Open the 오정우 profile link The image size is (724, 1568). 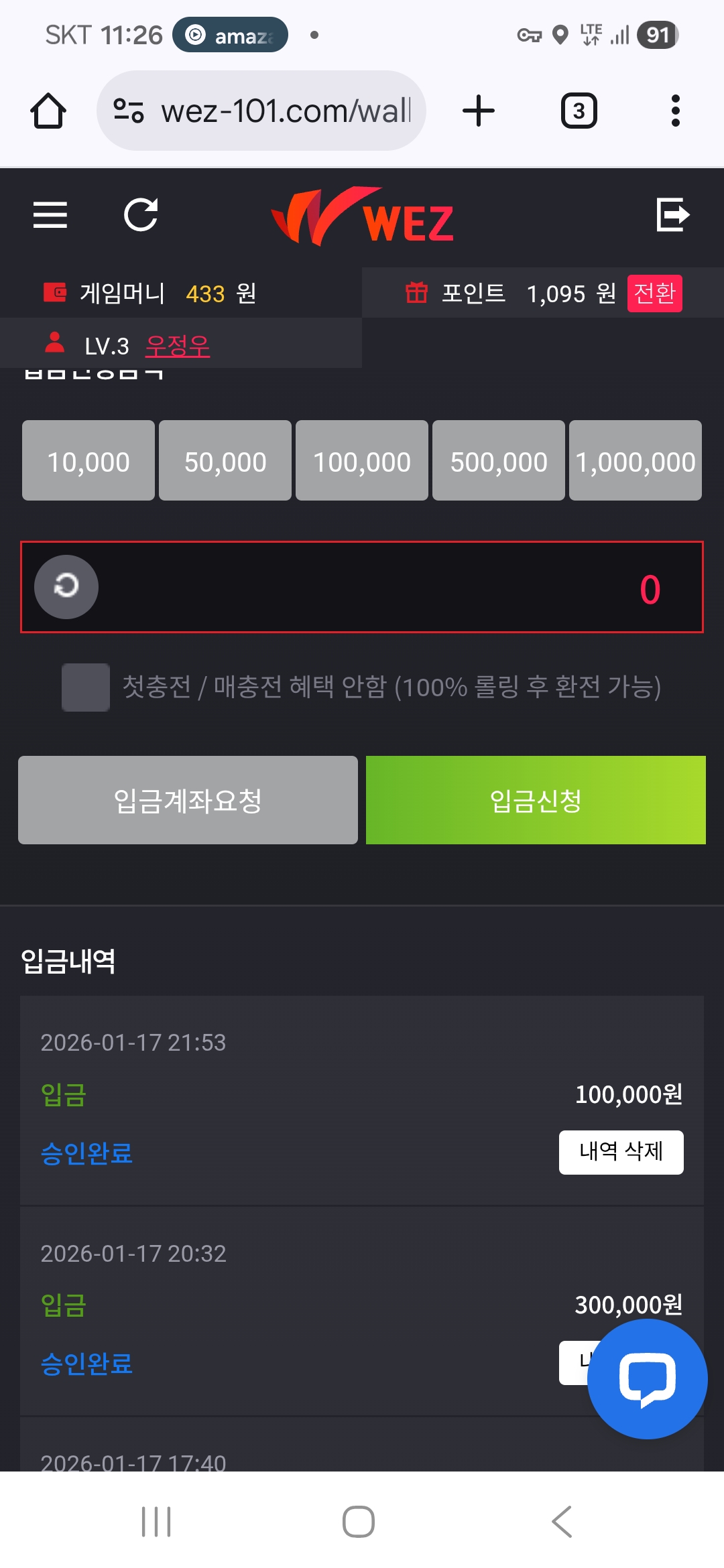pos(178,346)
